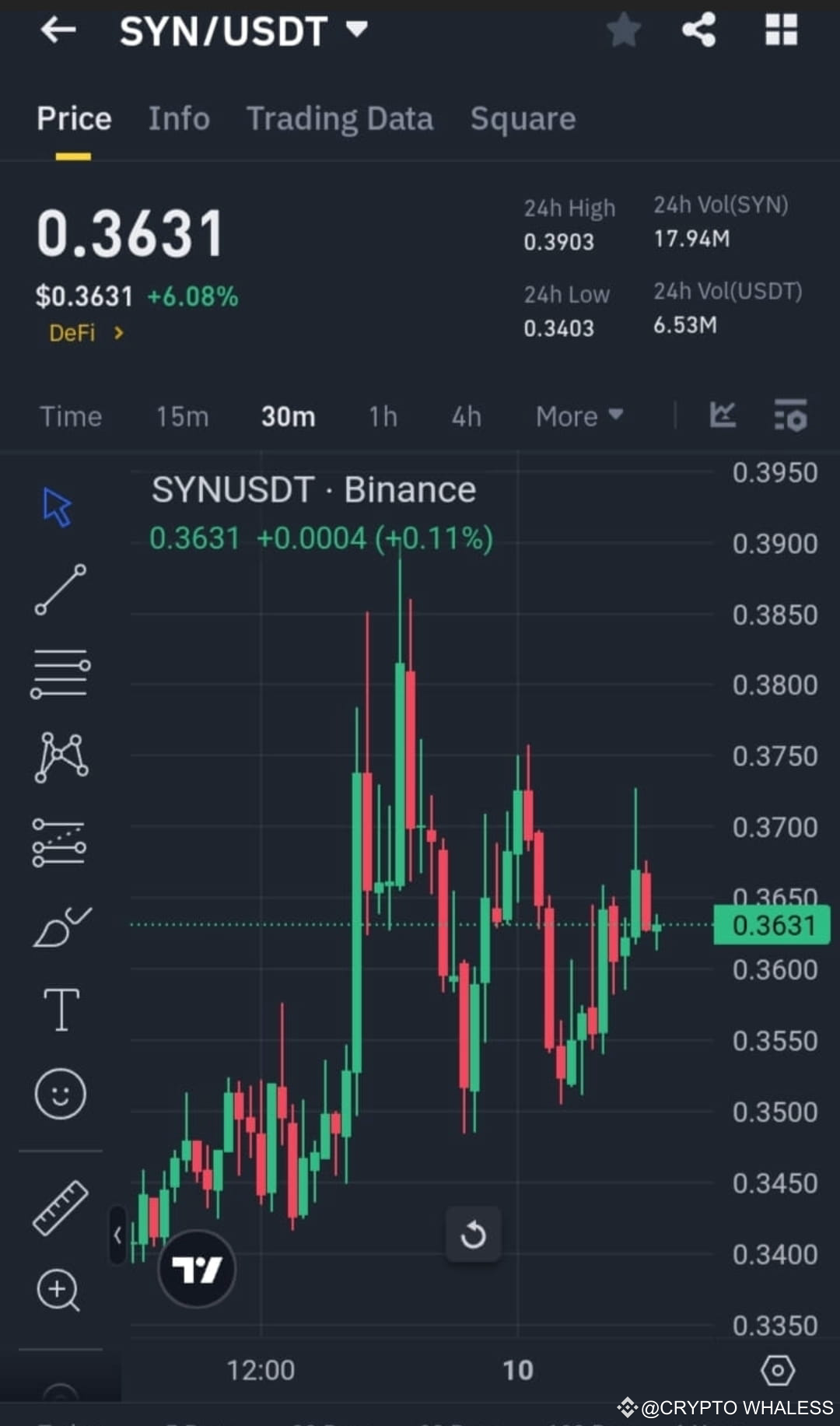Image resolution: width=840 pixels, height=1426 pixels.
Task: Tap the TradingView logo on the chart
Action: (x=197, y=1267)
